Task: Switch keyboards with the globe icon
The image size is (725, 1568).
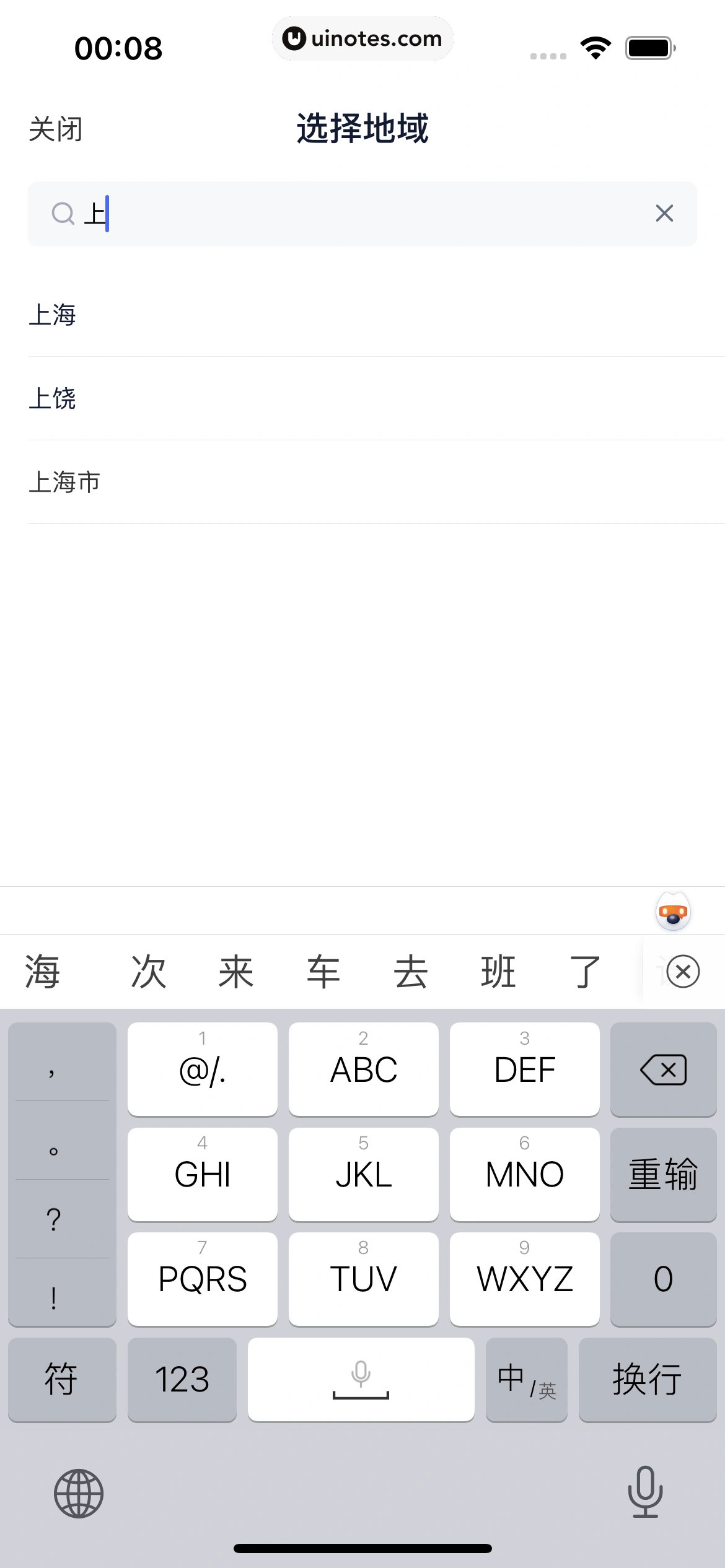Action: coord(79,1493)
